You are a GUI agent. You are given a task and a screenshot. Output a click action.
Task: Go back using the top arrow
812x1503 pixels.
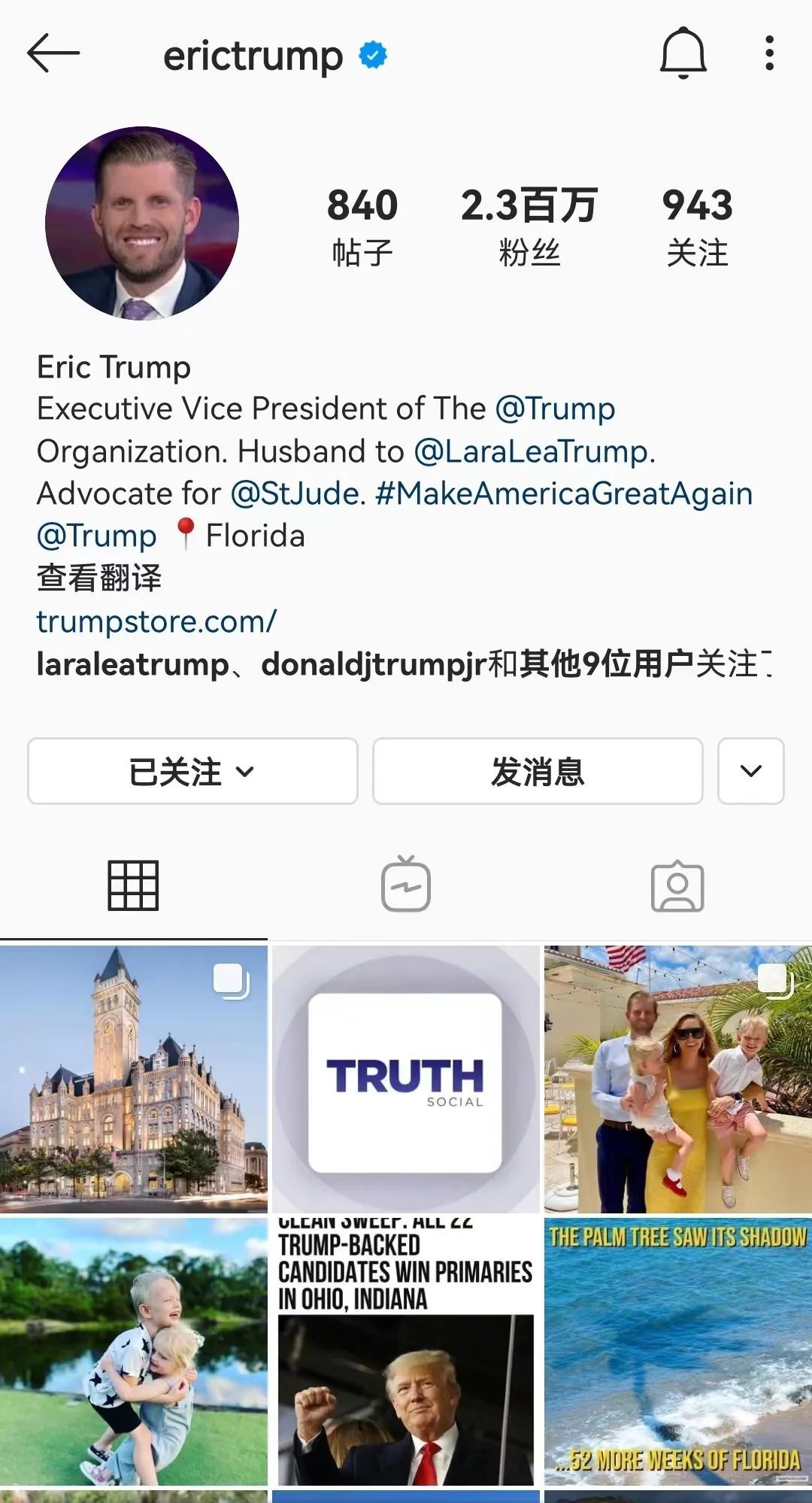53,53
